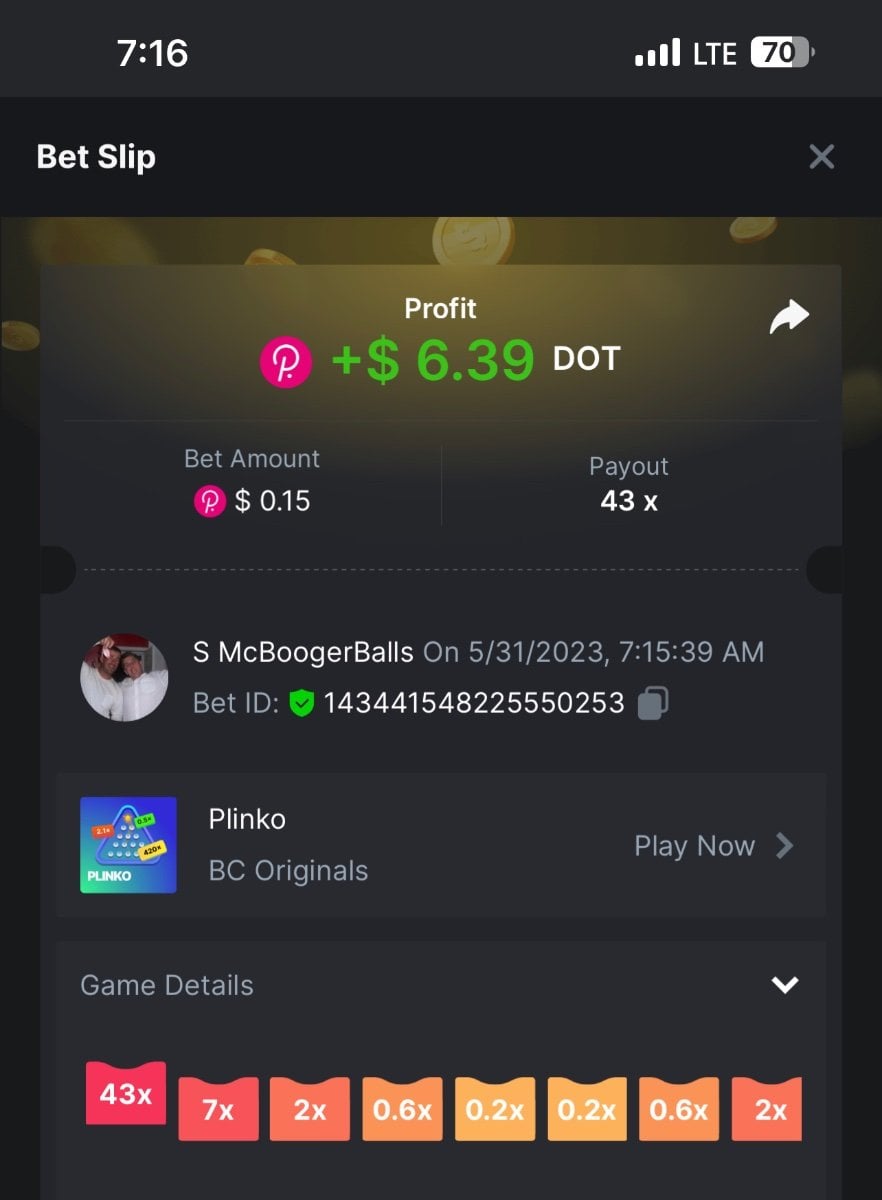Open S McBoogerBalls' profile picture
The height and width of the screenshot is (1200, 882).
click(124, 677)
